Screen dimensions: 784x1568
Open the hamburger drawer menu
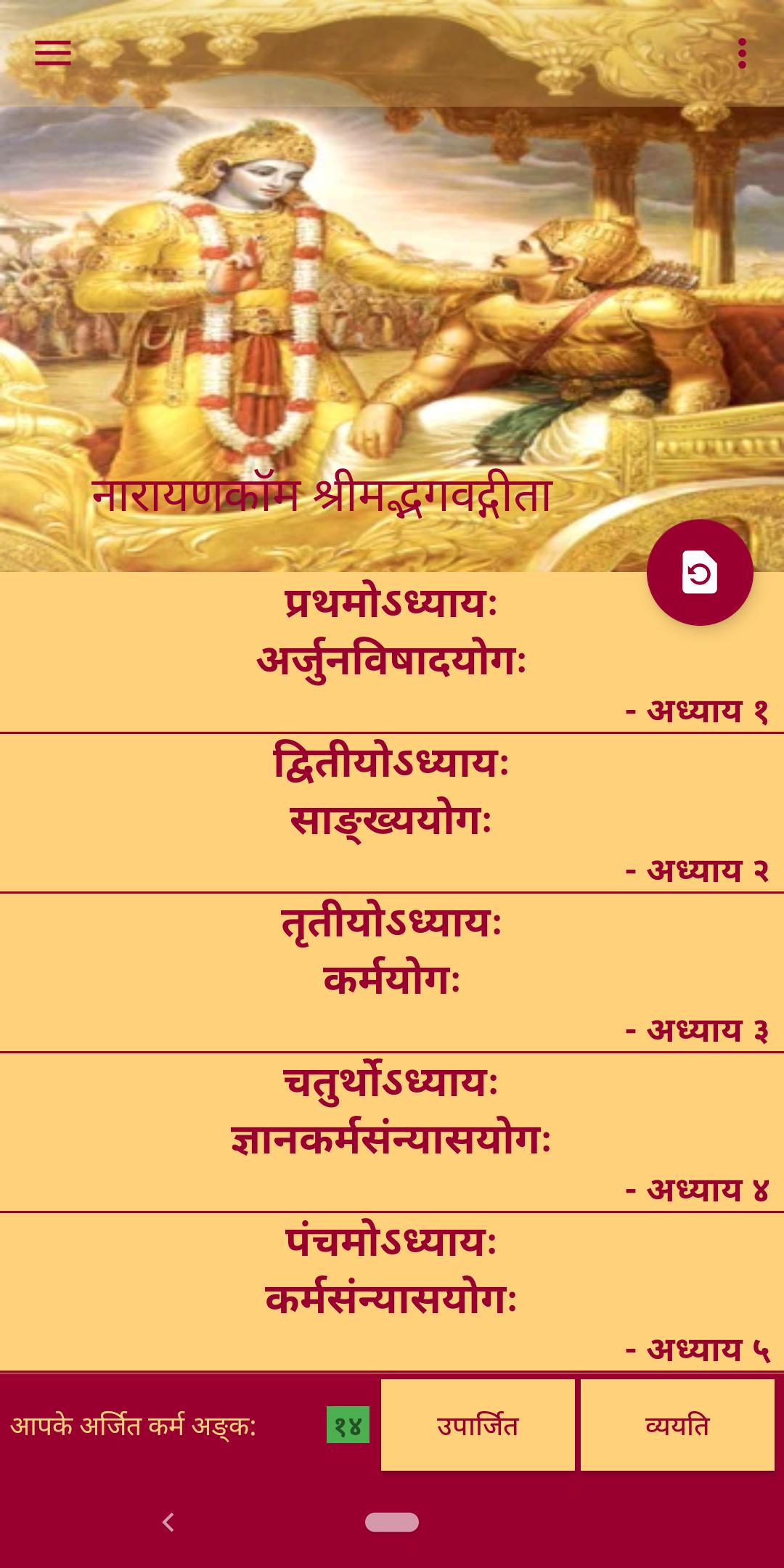tap(52, 53)
